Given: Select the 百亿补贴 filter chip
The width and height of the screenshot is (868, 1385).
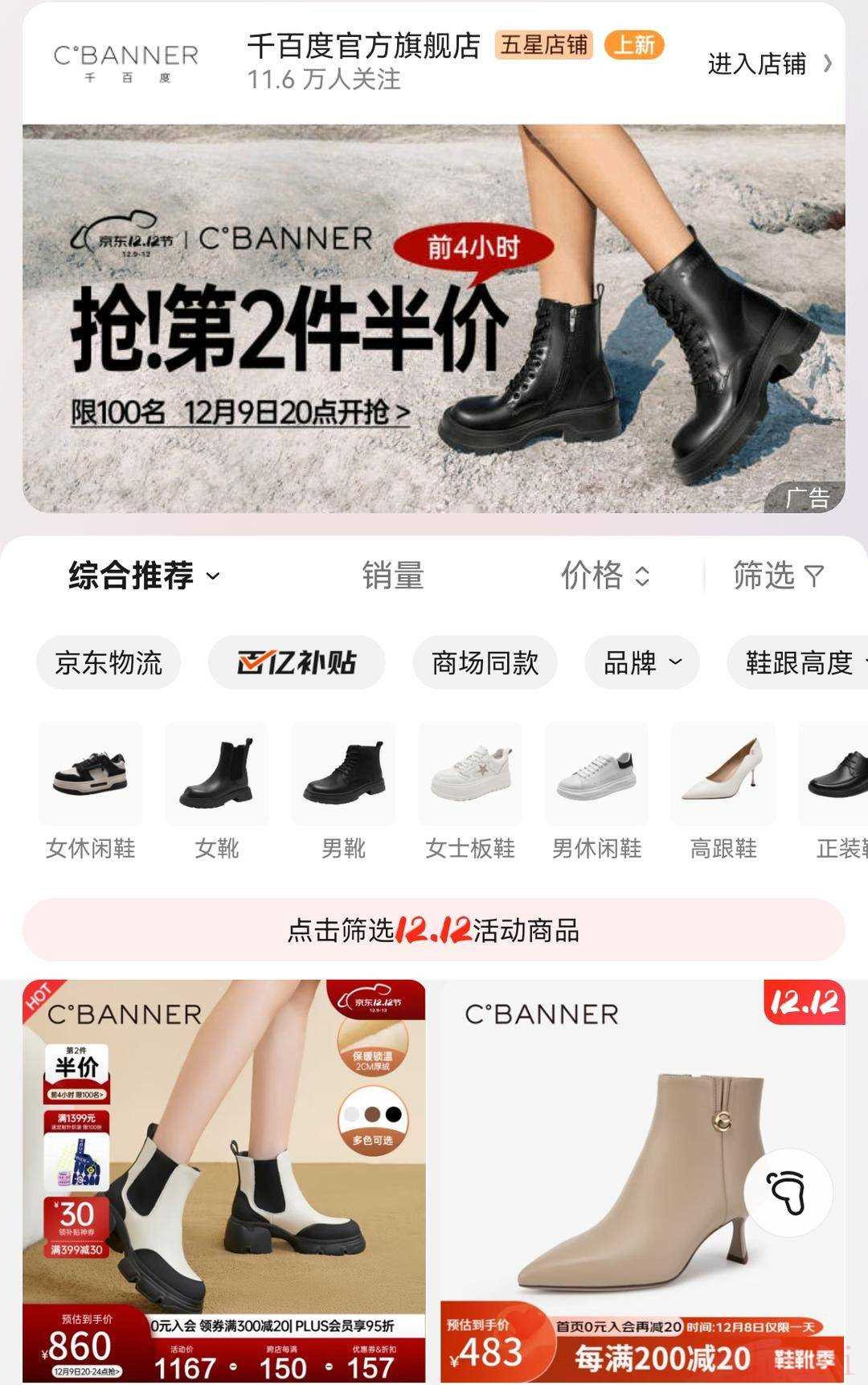Looking at the screenshot, I should pos(297,663).
